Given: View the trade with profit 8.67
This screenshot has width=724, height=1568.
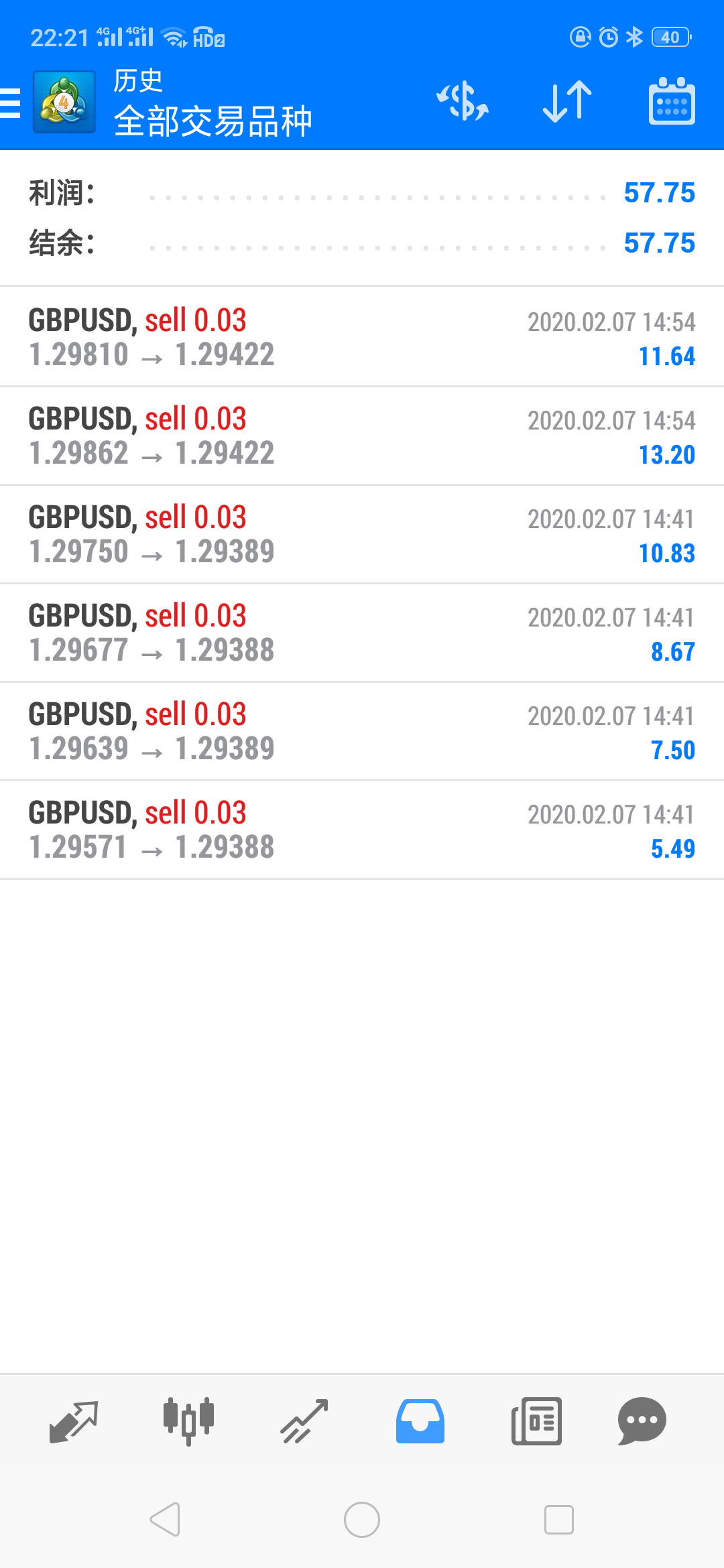Looking at the screenshot, I should pos(362,633).
